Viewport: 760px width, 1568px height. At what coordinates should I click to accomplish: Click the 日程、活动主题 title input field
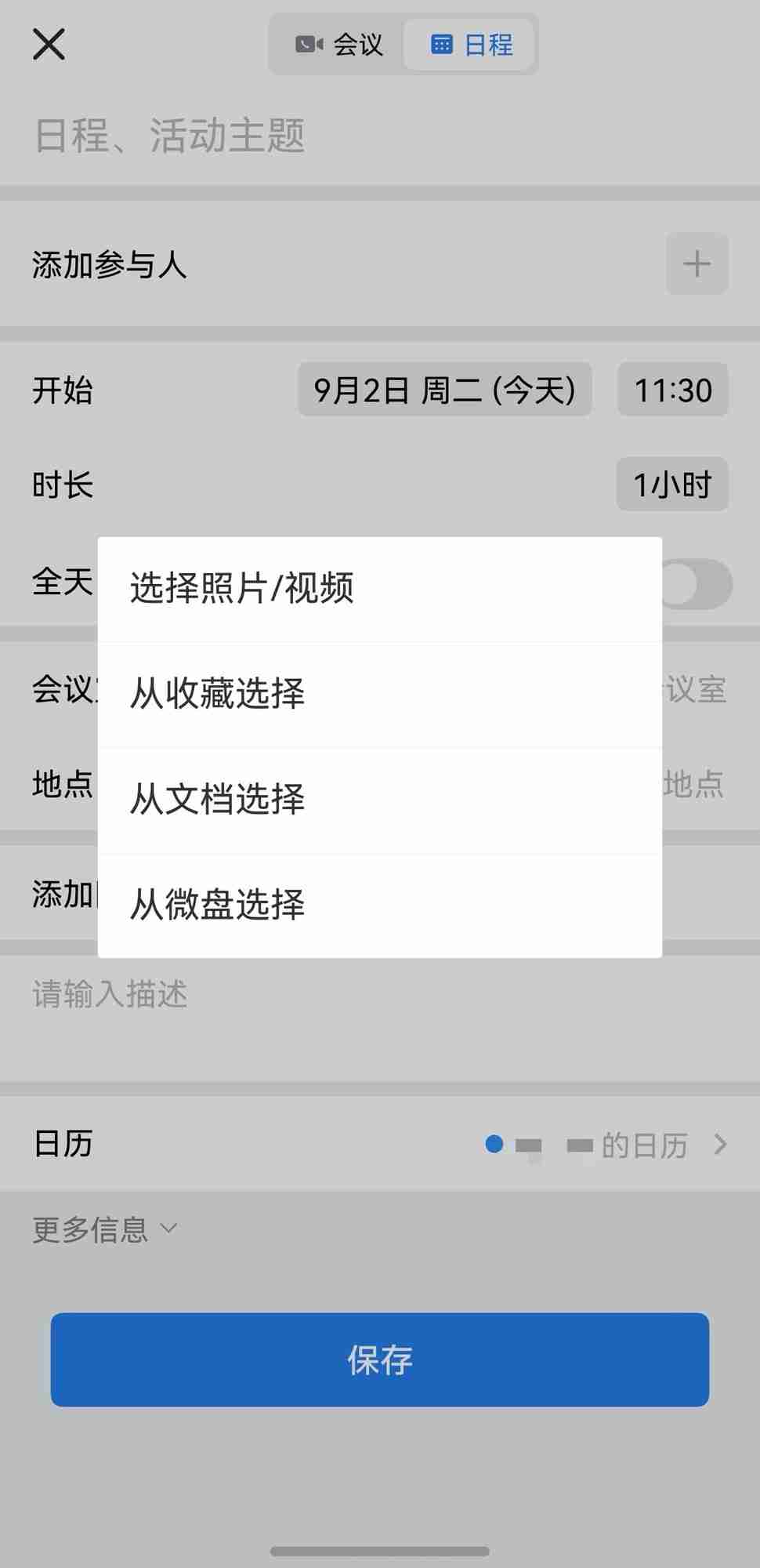coord(169,136)
